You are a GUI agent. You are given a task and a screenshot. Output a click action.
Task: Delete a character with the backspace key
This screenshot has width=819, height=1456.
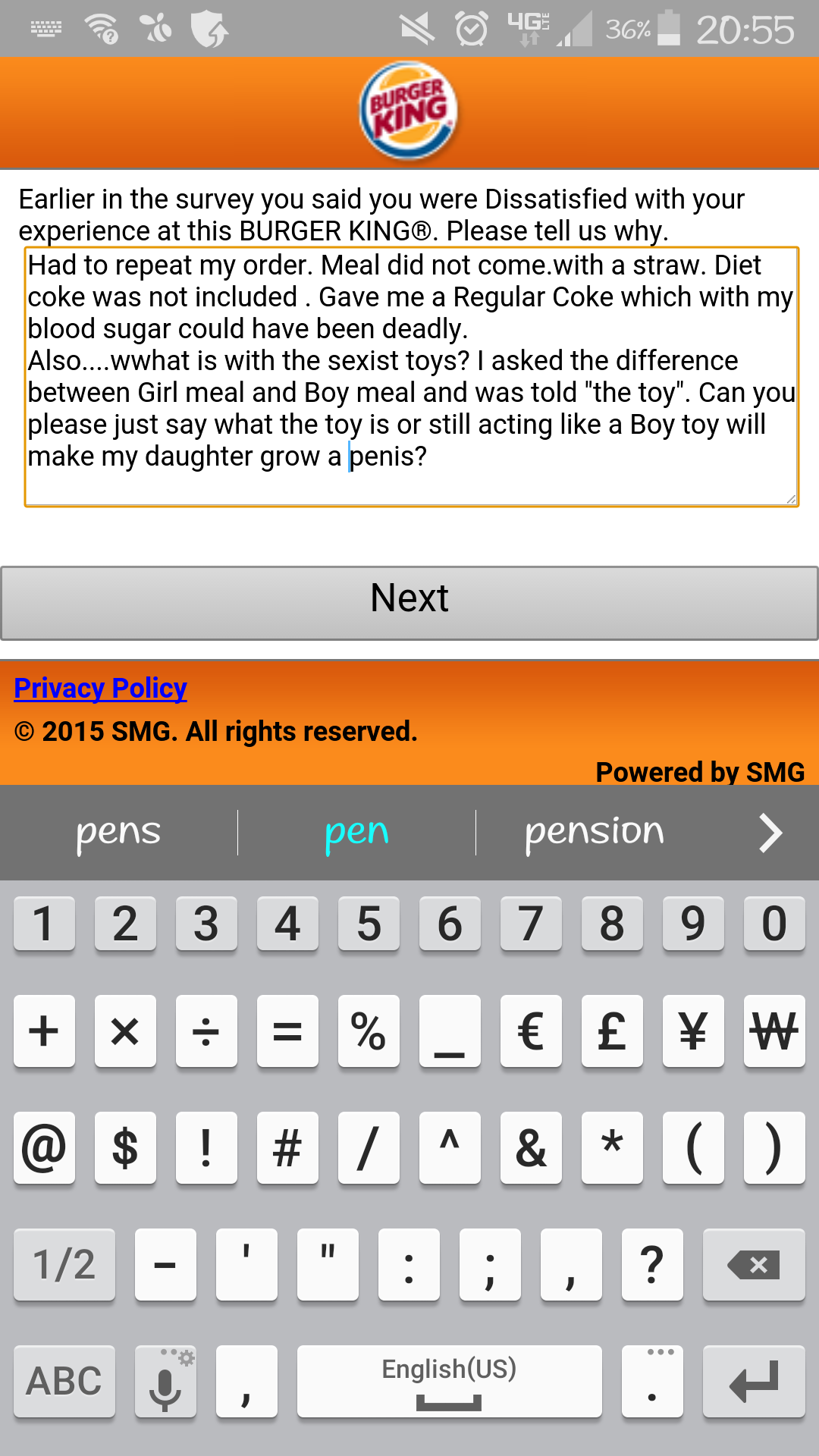[x=754, y=1264]
